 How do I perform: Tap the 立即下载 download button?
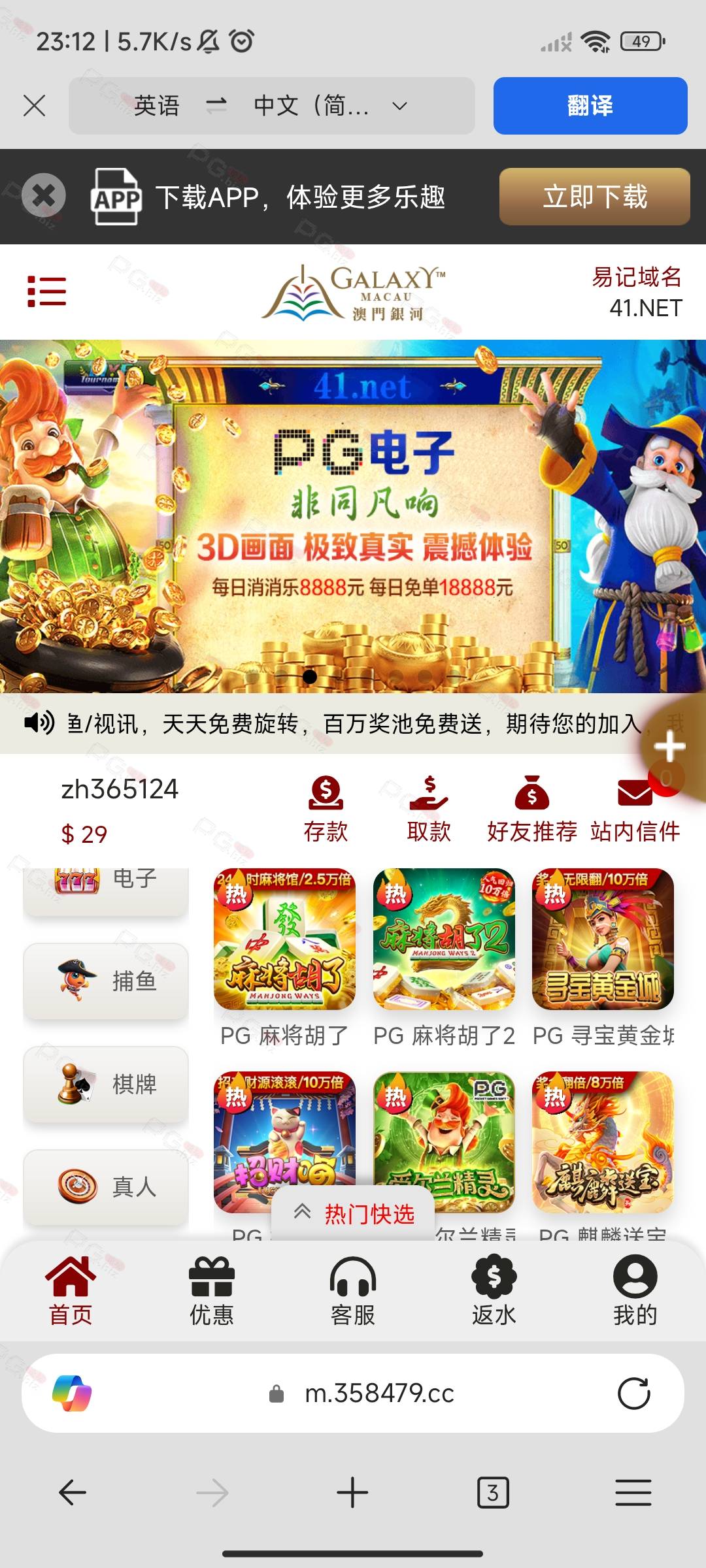click(594, 197)
